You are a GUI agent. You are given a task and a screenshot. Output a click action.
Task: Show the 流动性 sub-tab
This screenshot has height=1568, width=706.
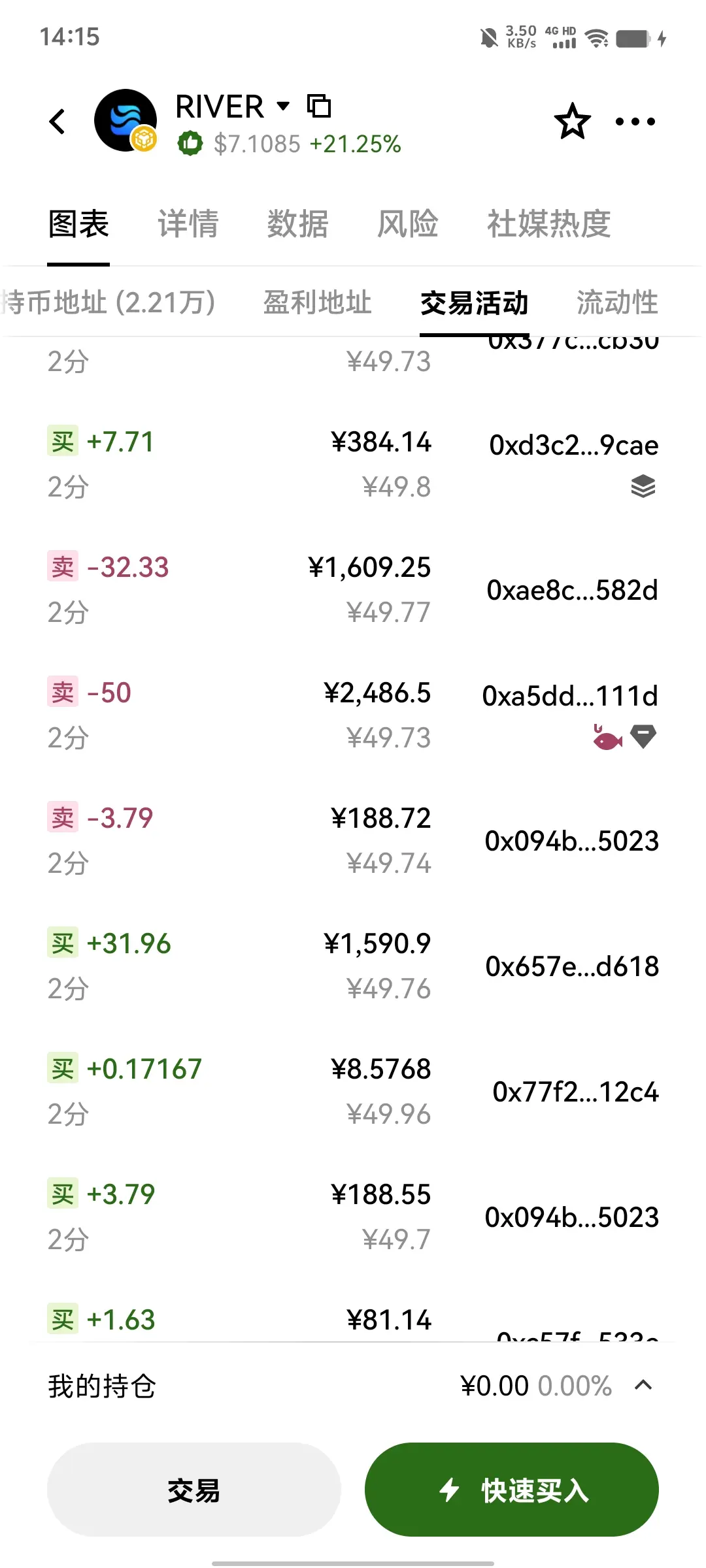tap(616, 303)
